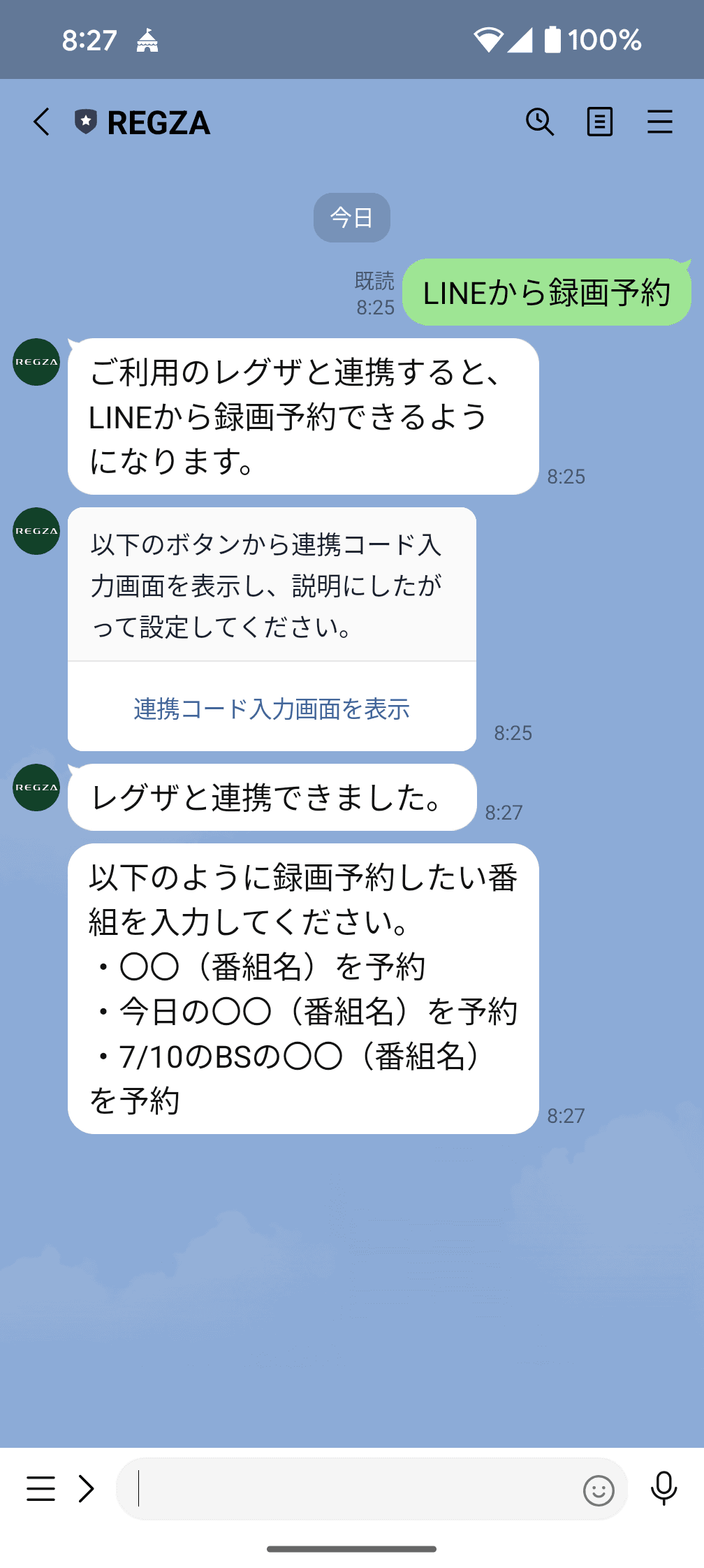The width and height of the screenshot is (704, 1568).
Task: Tap the REGZA avatar next to the first reply
Action: pos(35,363)
